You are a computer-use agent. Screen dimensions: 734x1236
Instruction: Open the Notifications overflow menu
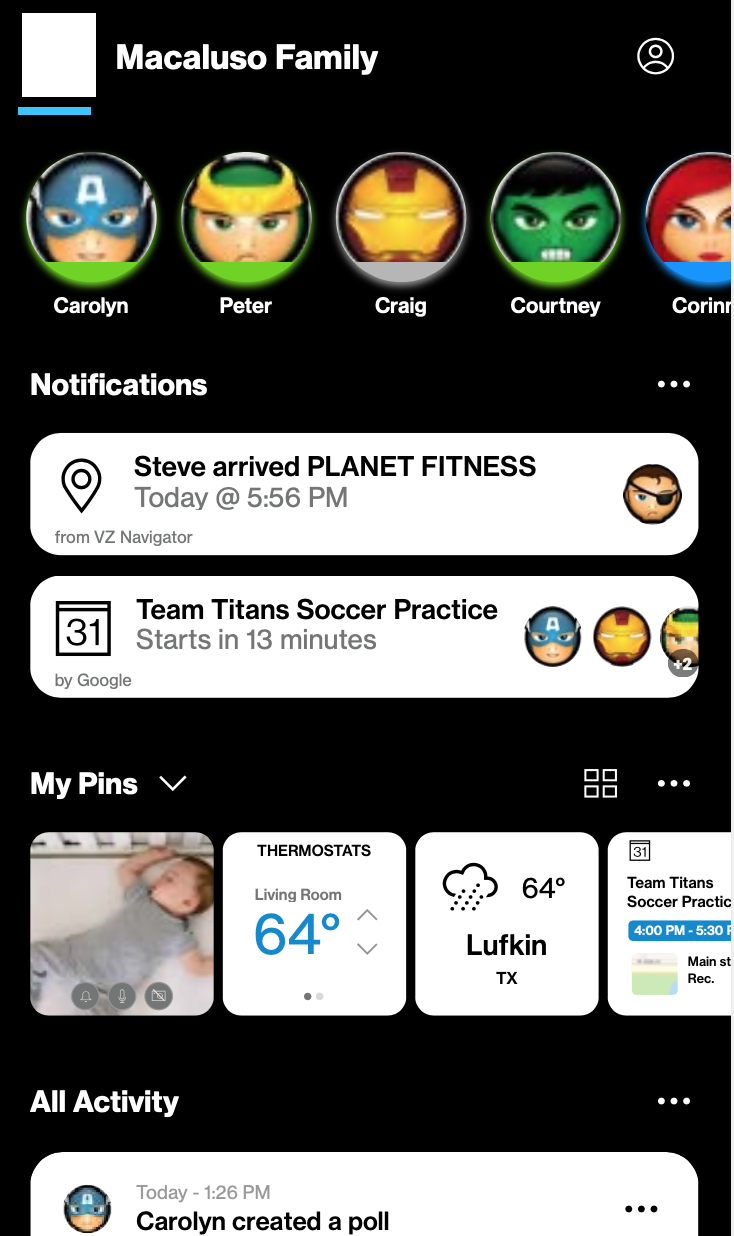point(674,385)
